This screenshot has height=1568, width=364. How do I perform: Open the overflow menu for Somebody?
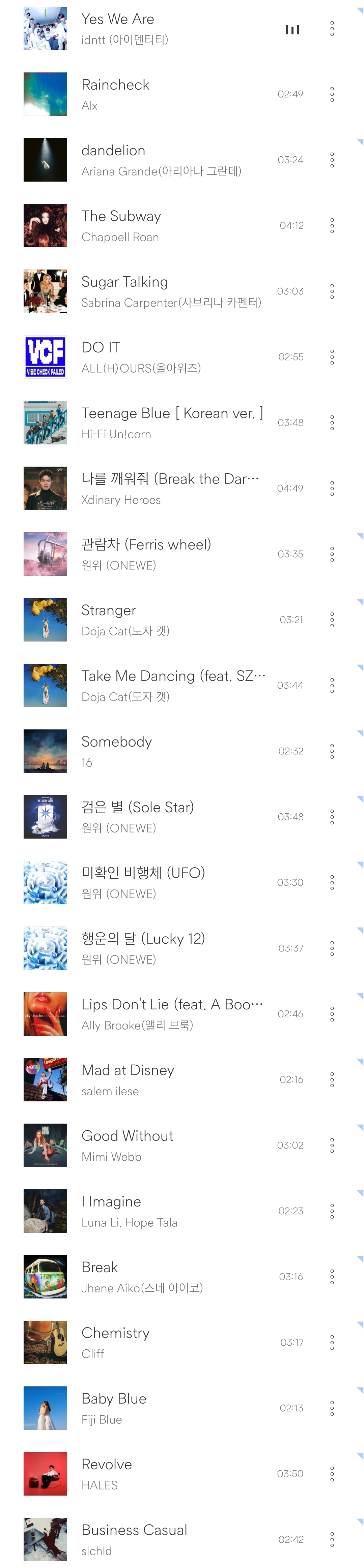[x=332, y=752]
